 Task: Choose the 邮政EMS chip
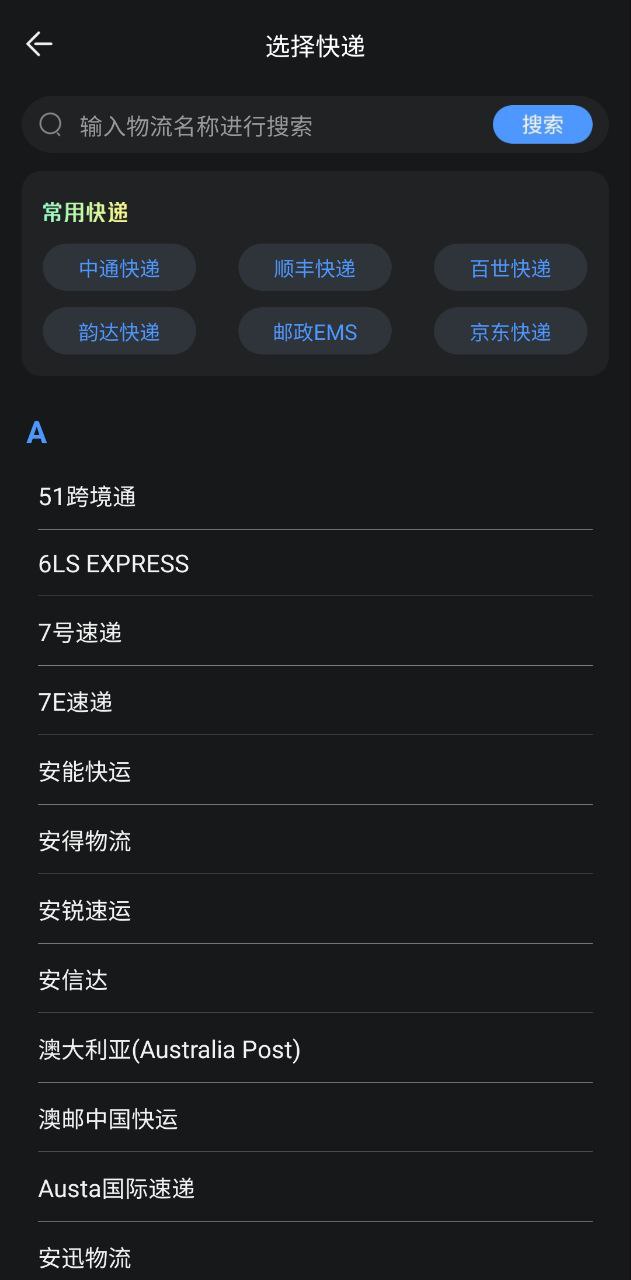tap(315, 332)
